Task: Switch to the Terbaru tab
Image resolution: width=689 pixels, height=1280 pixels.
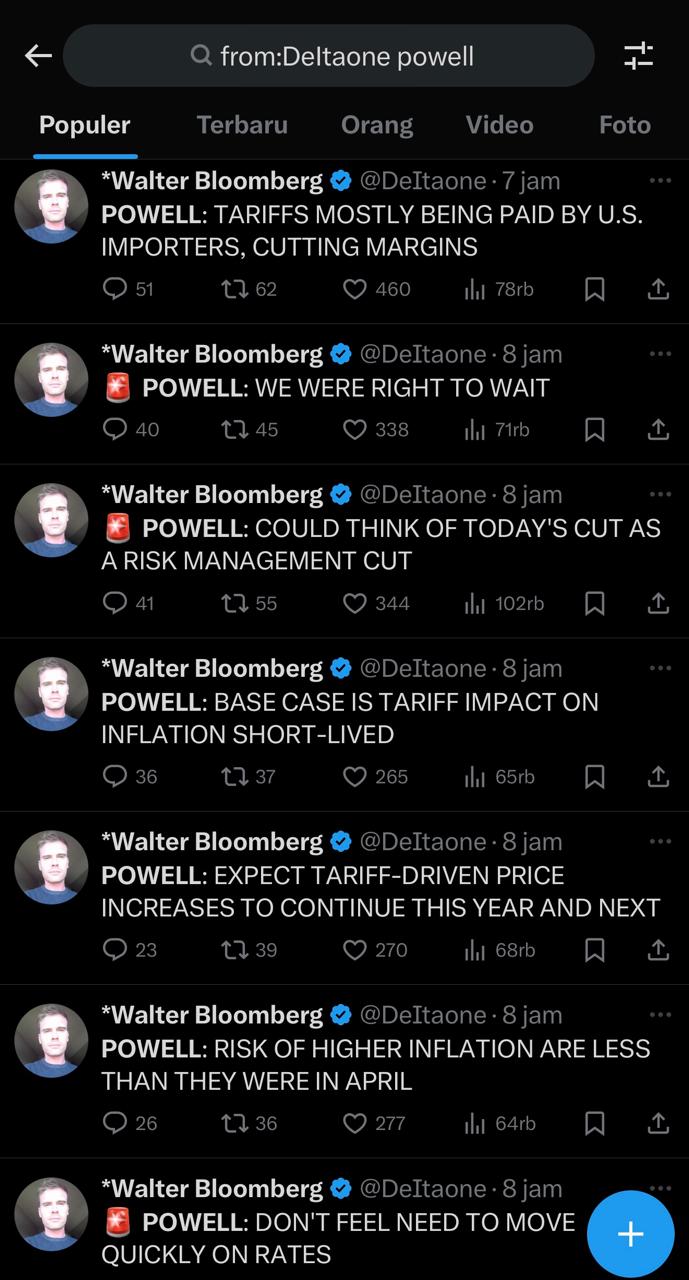Action: coord(242,125)
